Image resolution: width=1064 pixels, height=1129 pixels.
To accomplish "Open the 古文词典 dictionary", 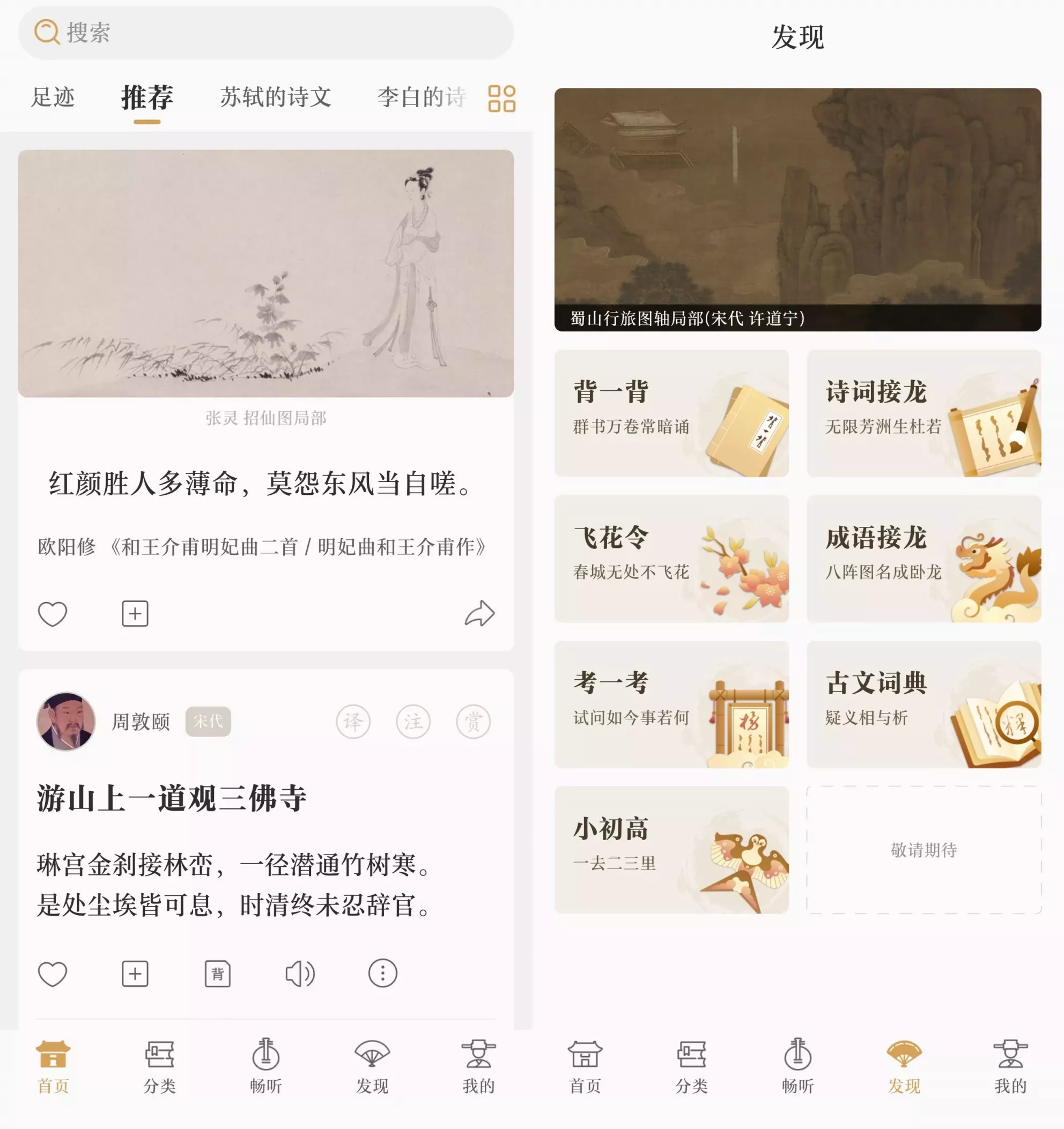I will [x=923, y=704].
